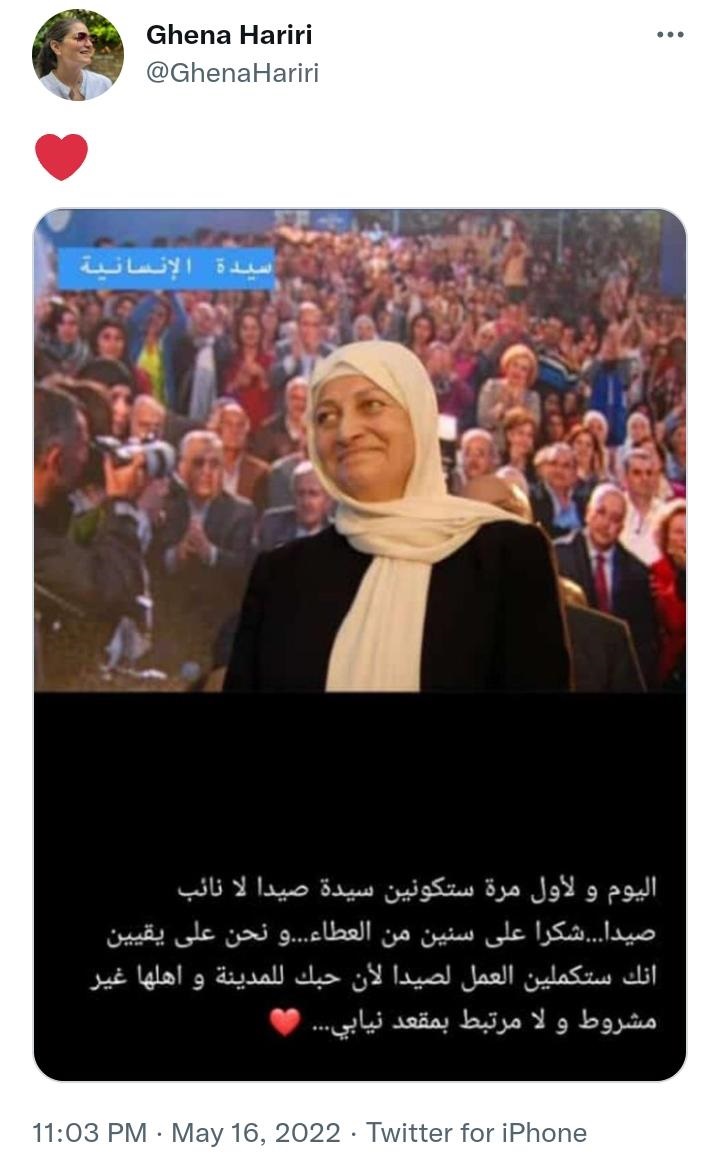
Task: Open the 11:03 PM May 16 timestamp
Action: tap(185, 1133)
